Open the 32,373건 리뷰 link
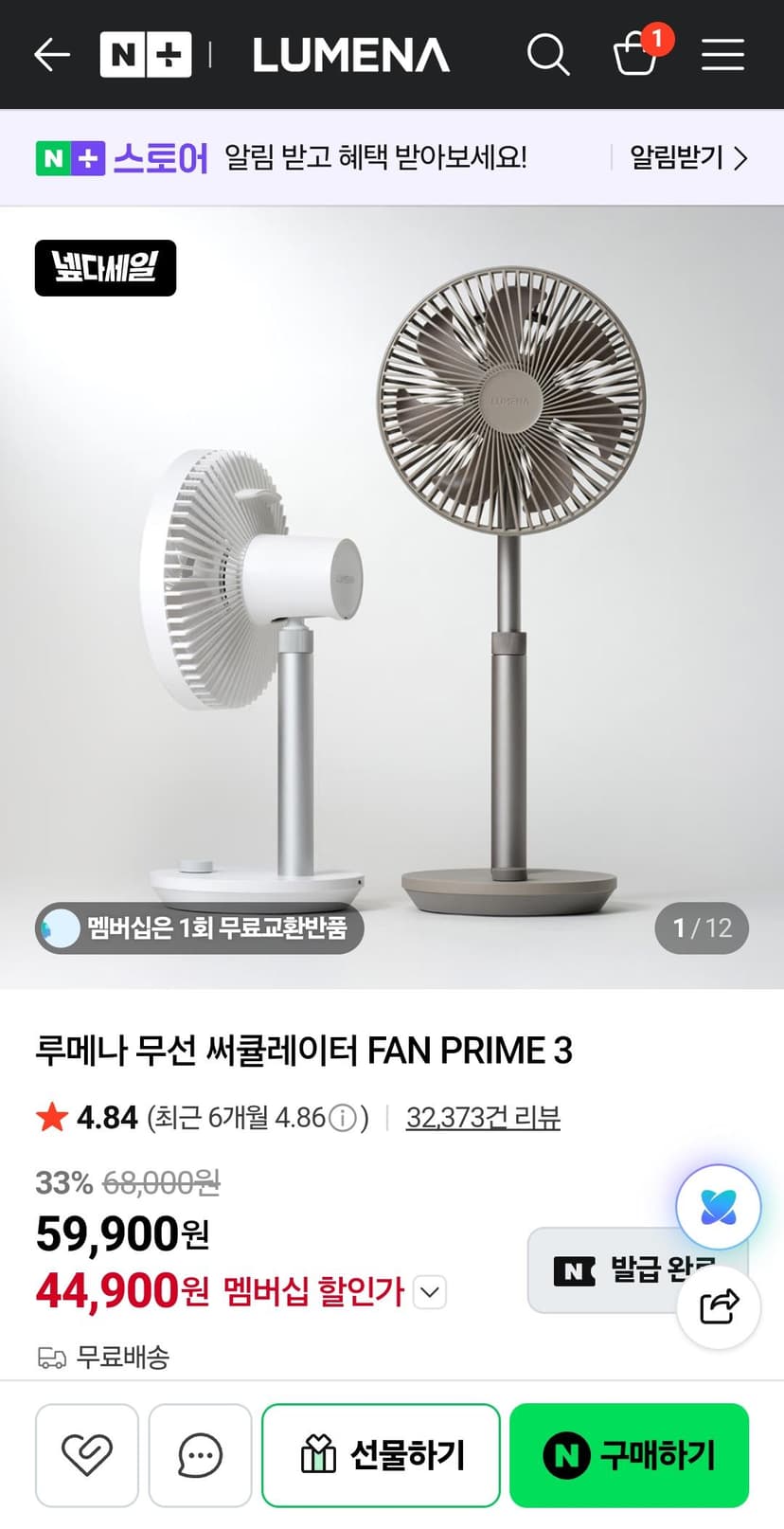784x1529 pixels. tap(483, 1118)
